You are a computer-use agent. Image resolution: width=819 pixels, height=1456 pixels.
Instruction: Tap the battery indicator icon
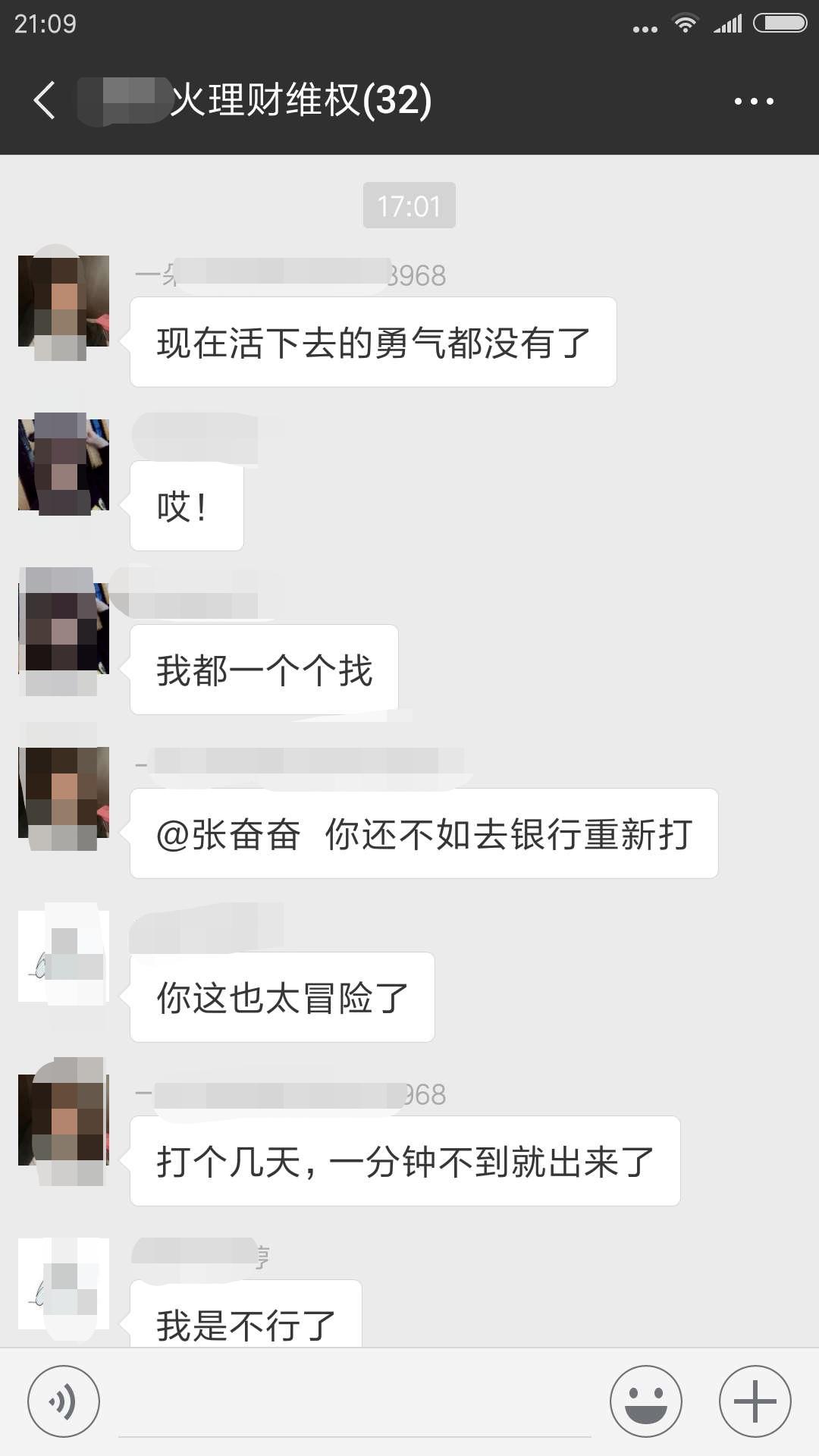[781, 23]
